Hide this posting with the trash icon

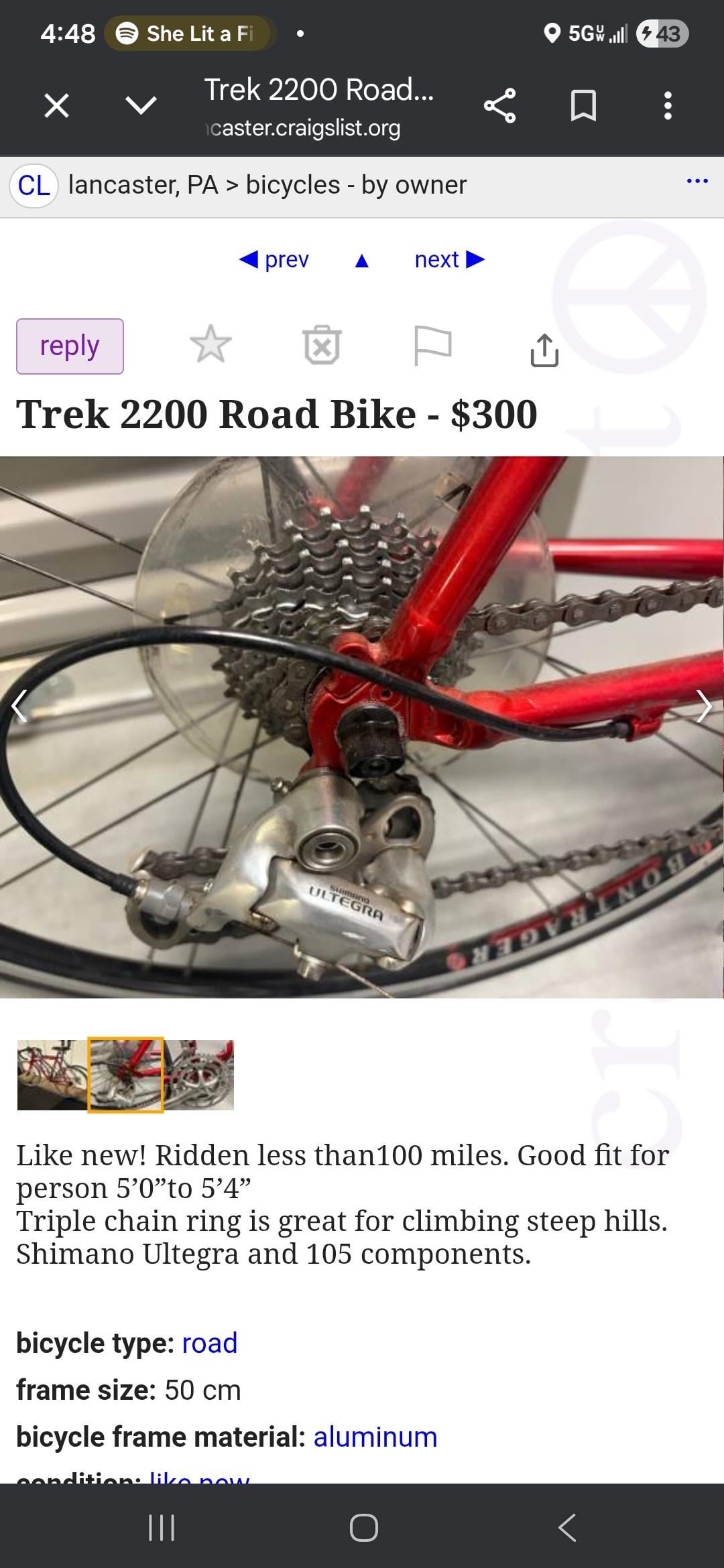pyautogui.click(x=322, y=345)
